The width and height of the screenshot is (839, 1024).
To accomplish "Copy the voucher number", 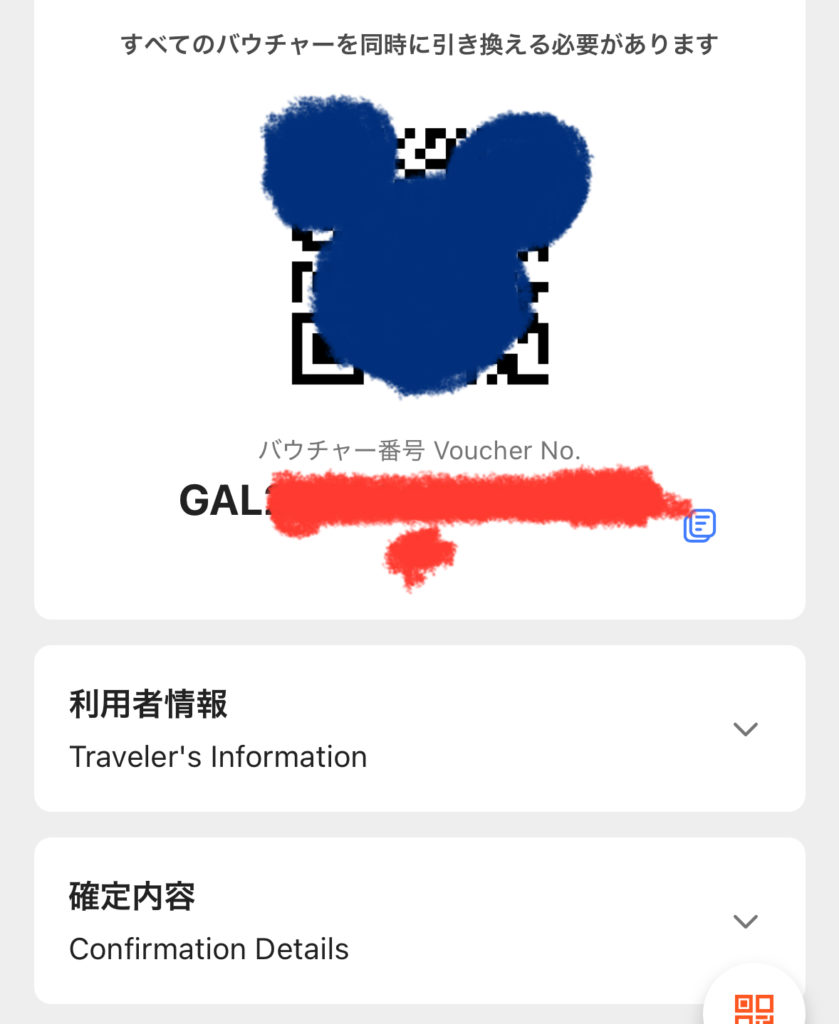I will (699, 525).
